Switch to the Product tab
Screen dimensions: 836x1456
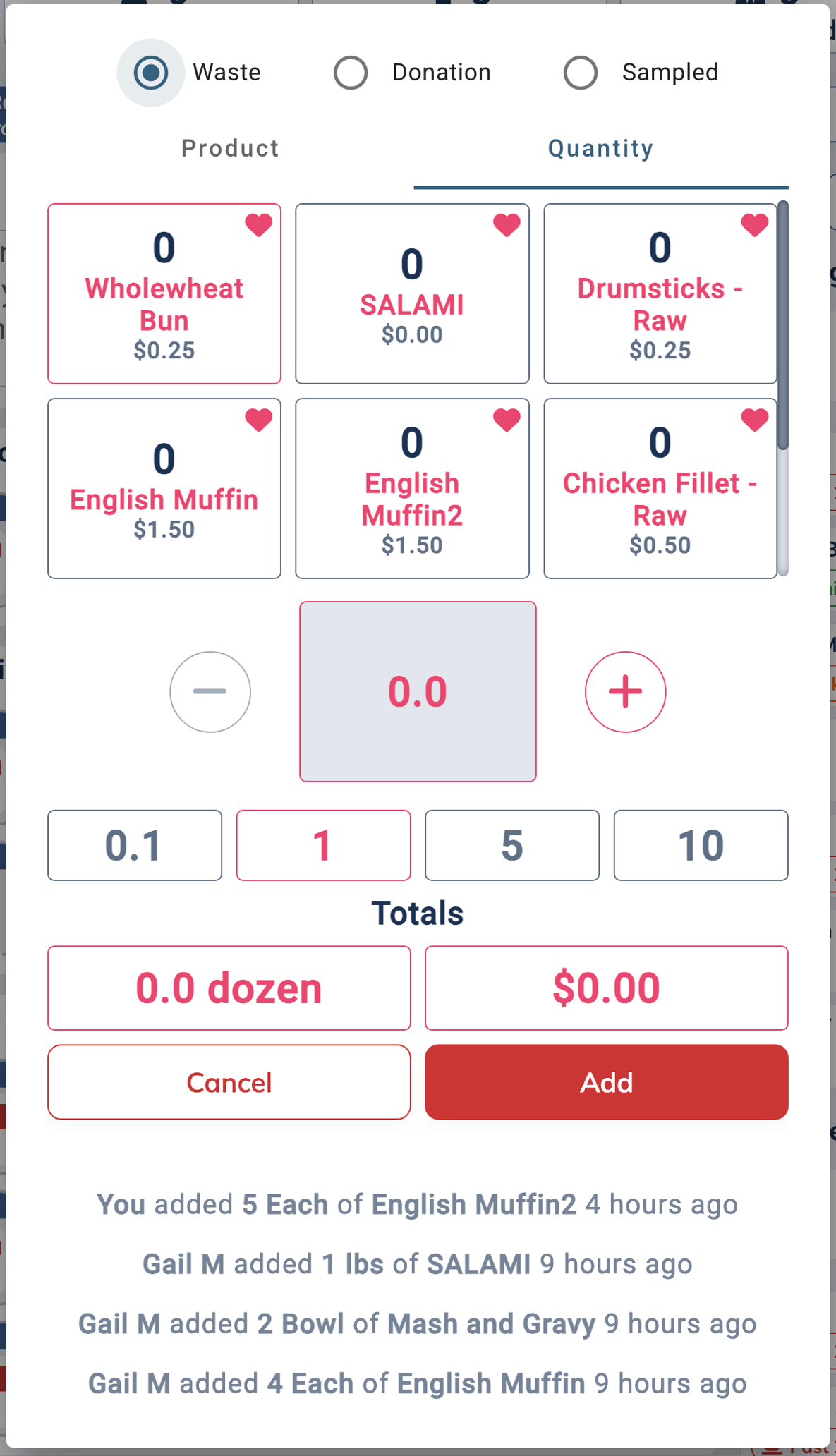[230, 148]
